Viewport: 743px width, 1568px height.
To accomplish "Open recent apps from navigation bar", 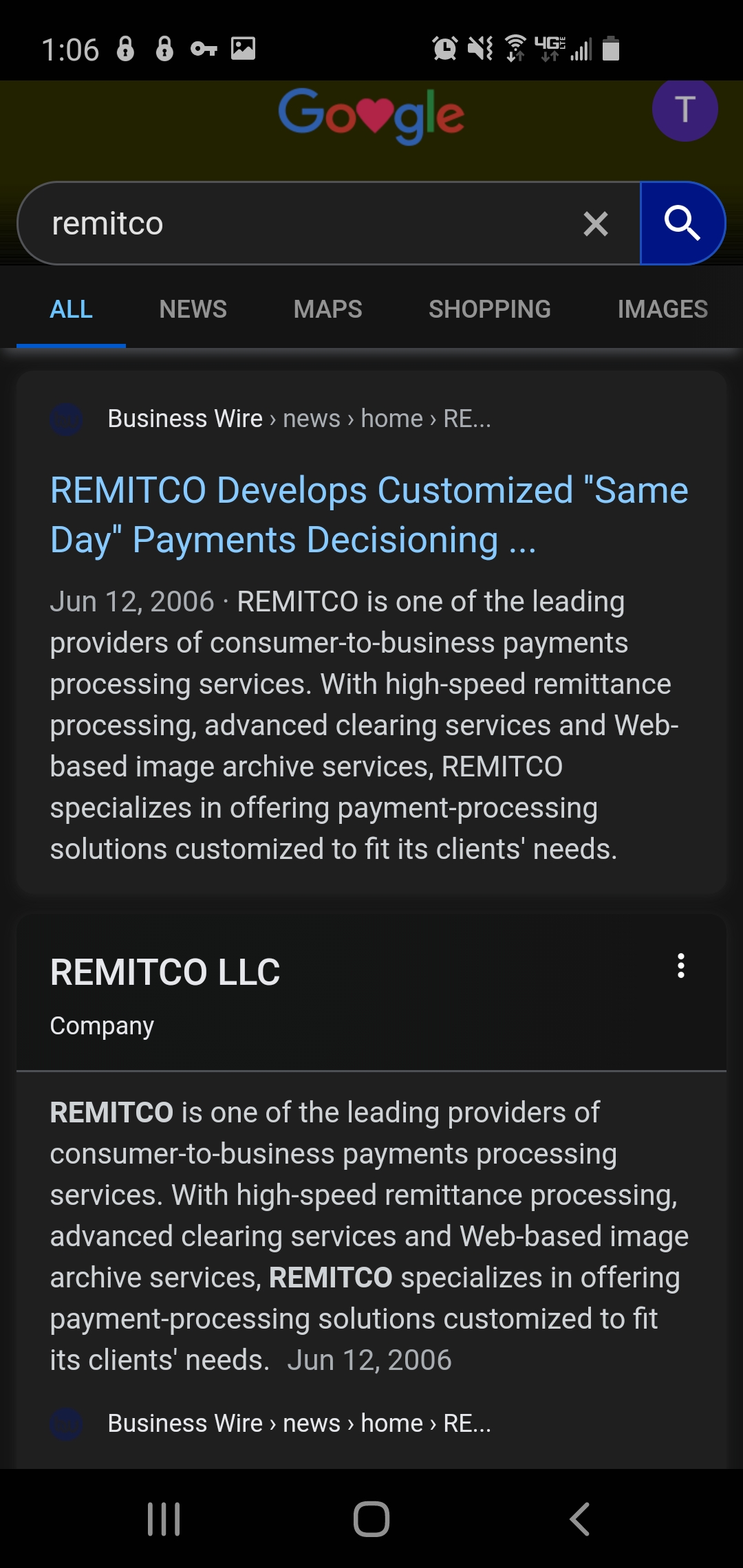I will tap(164, 1519).
